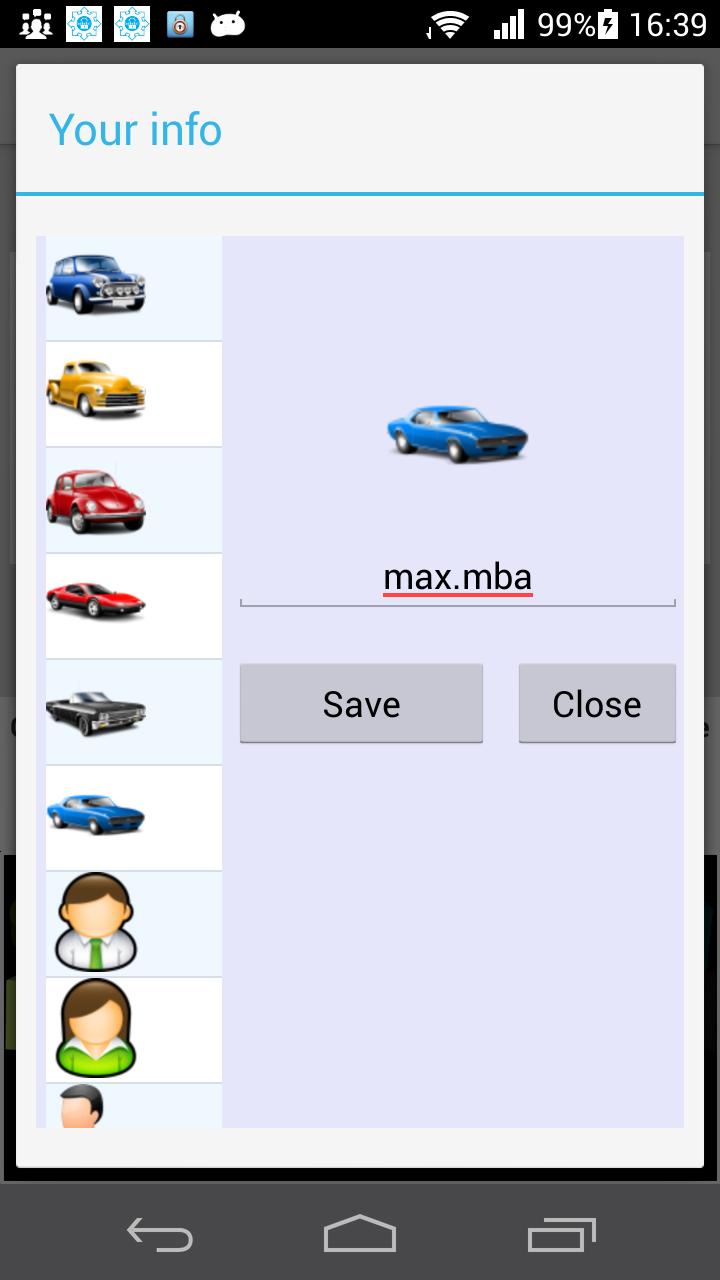Open the recent apps view

pos(561,1234)
